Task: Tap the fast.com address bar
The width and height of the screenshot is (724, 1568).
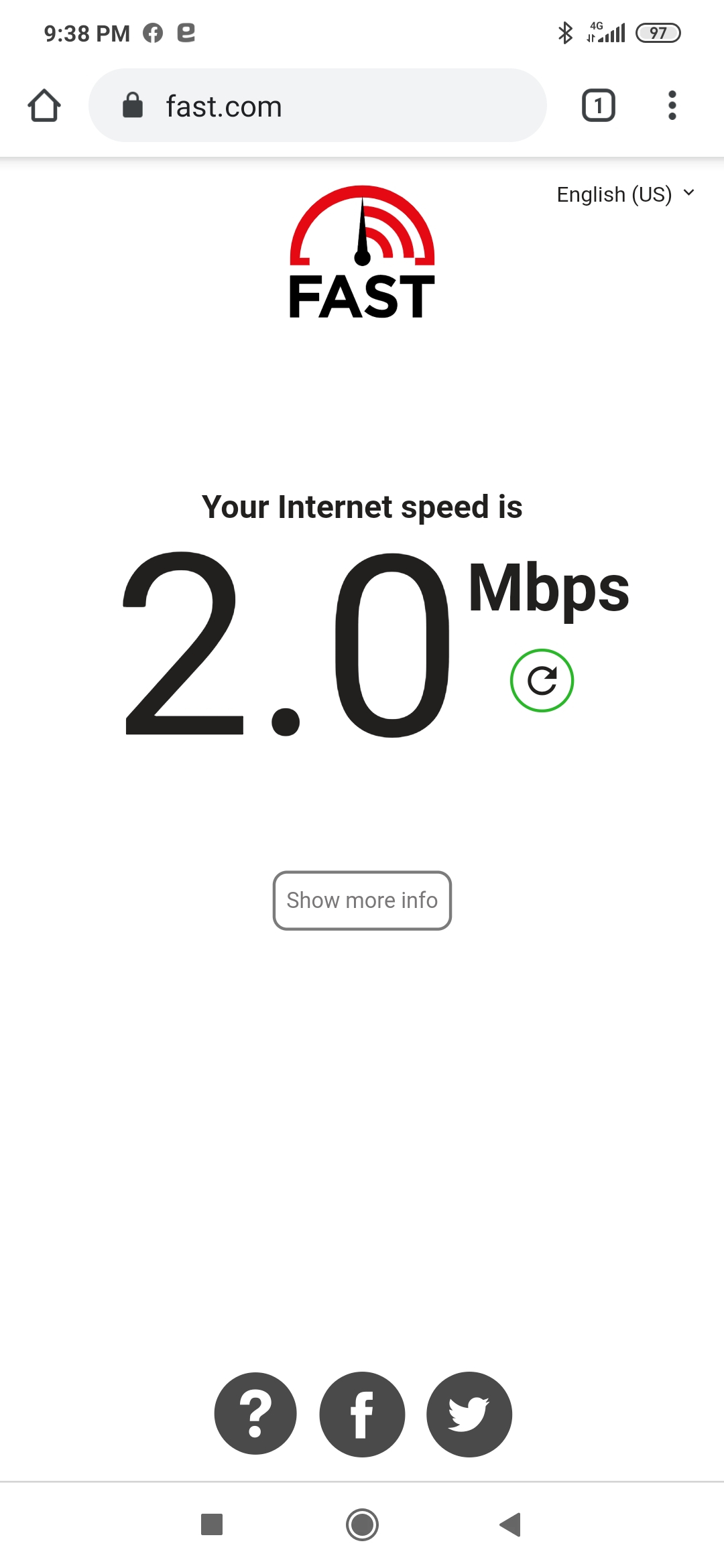Action: [318, 105]
